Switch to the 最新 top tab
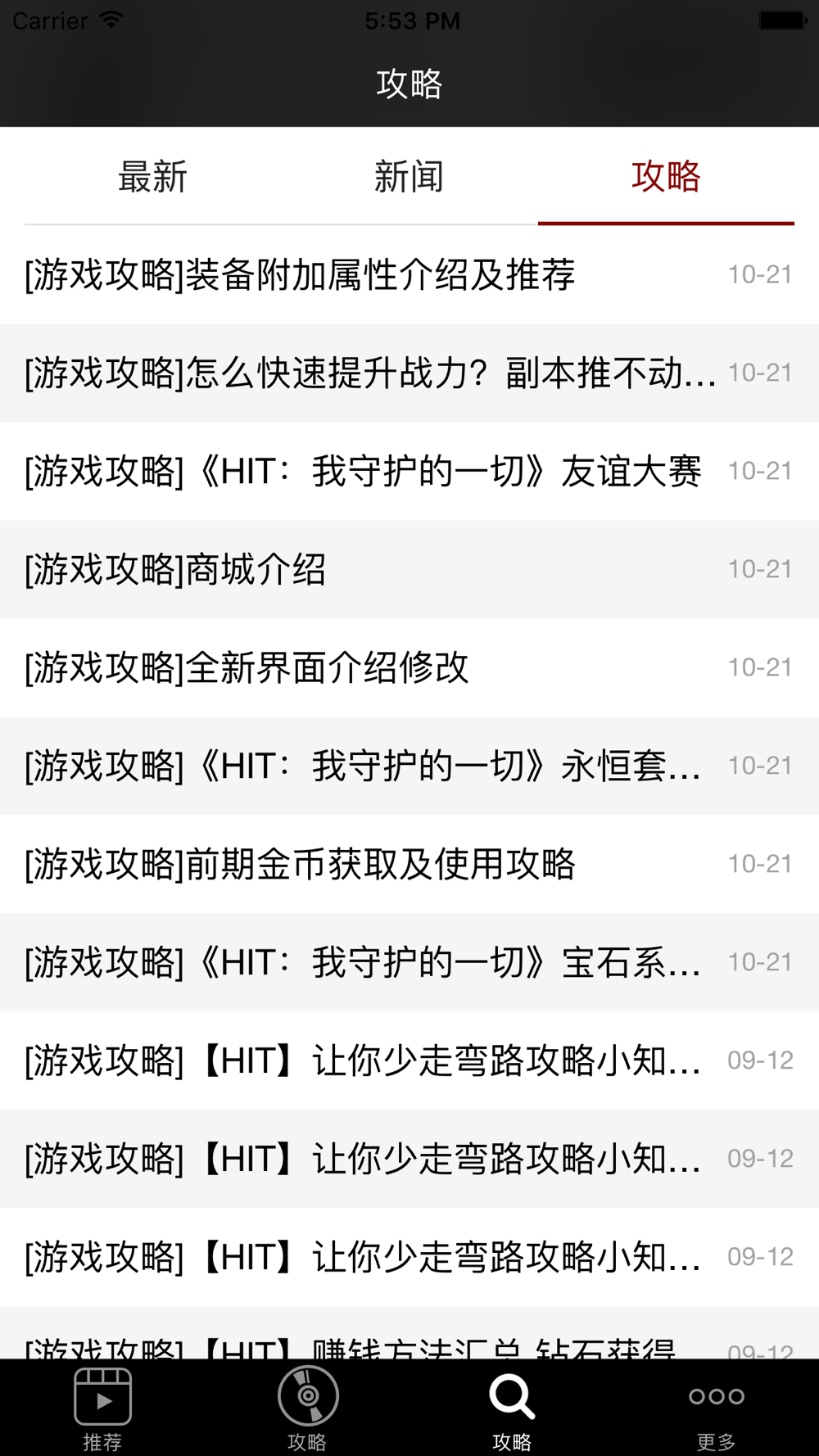Image resolution: width=819 pixels, height=1456 pixels. tap(152, 177)
